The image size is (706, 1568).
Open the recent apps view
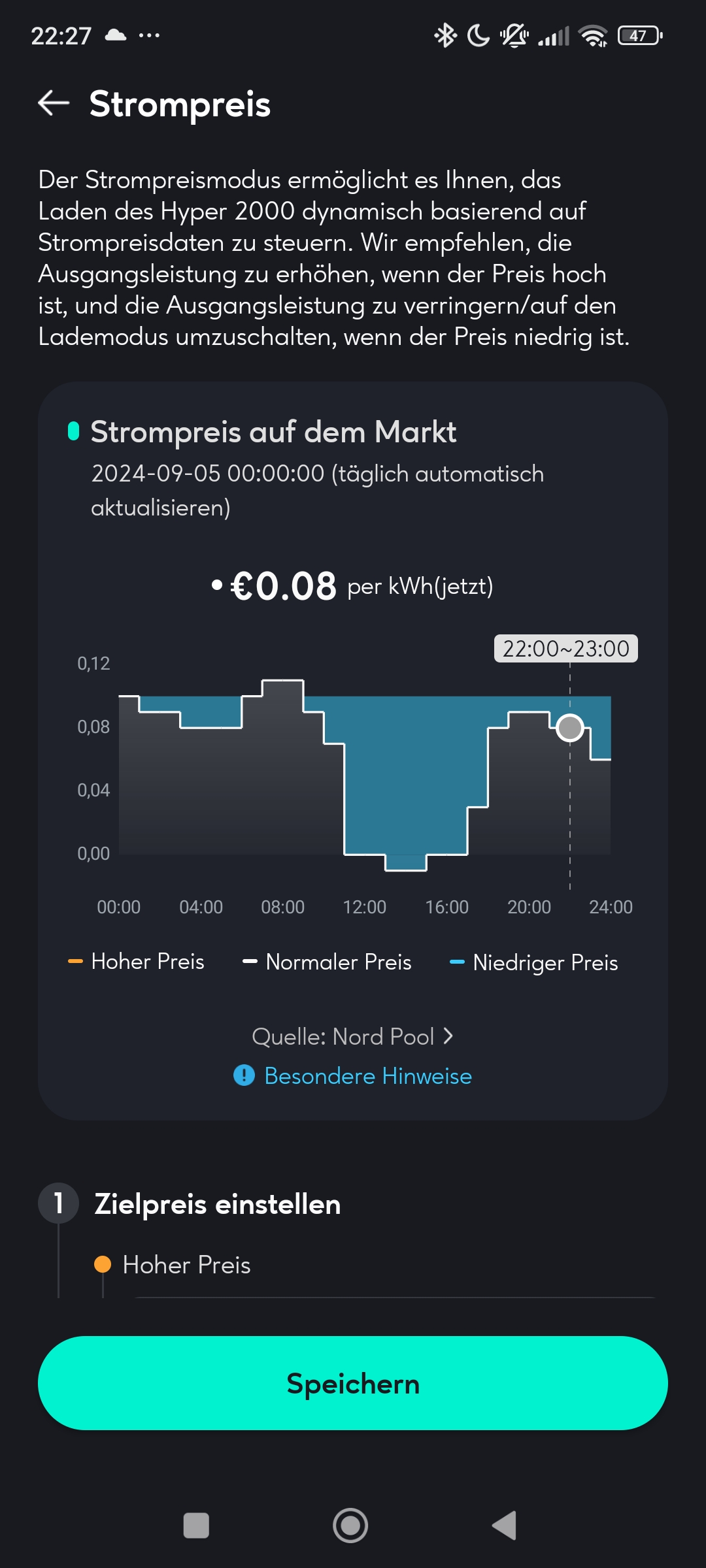[x=196, y=1526]
